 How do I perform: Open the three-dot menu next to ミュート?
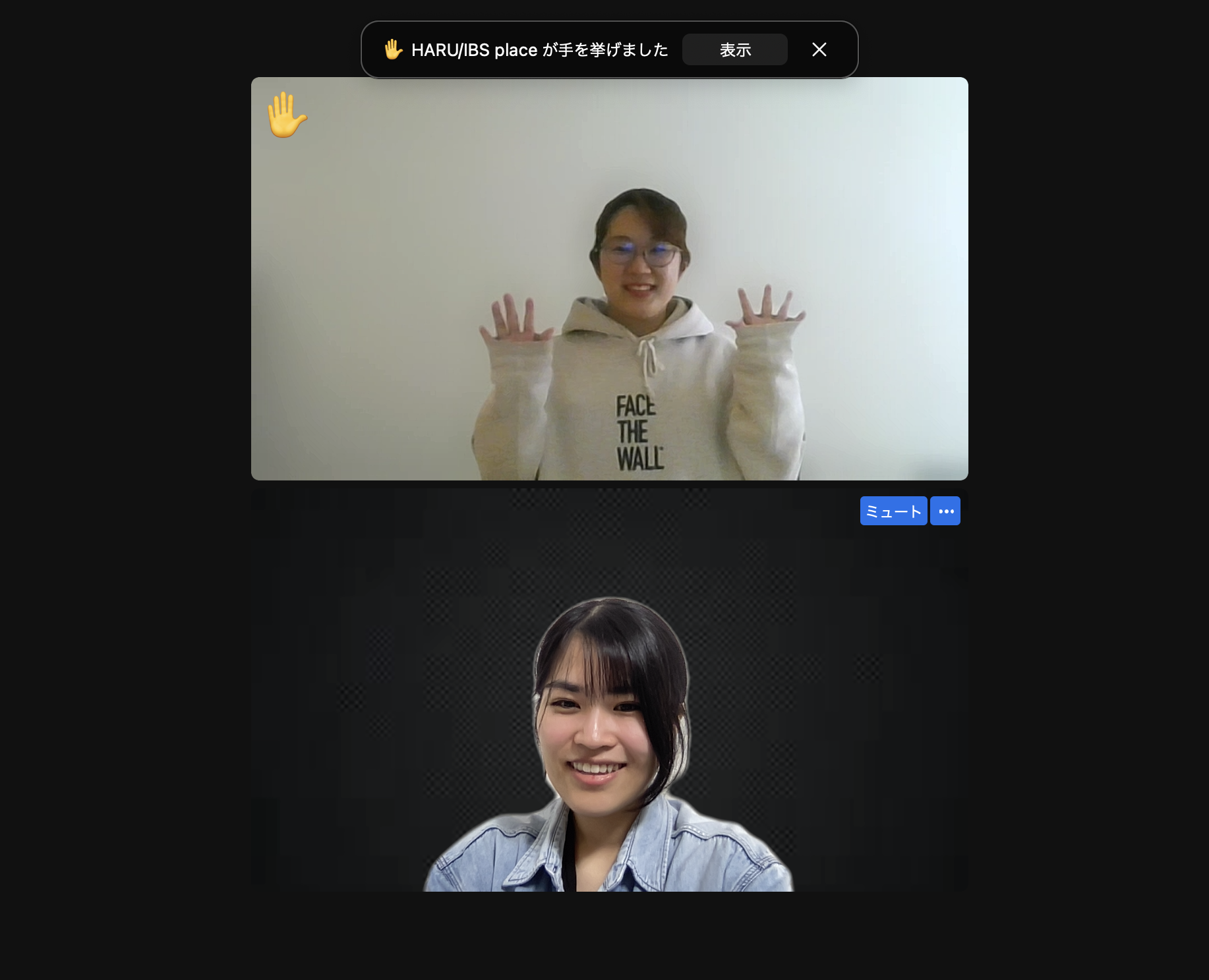tap(945, 511)
